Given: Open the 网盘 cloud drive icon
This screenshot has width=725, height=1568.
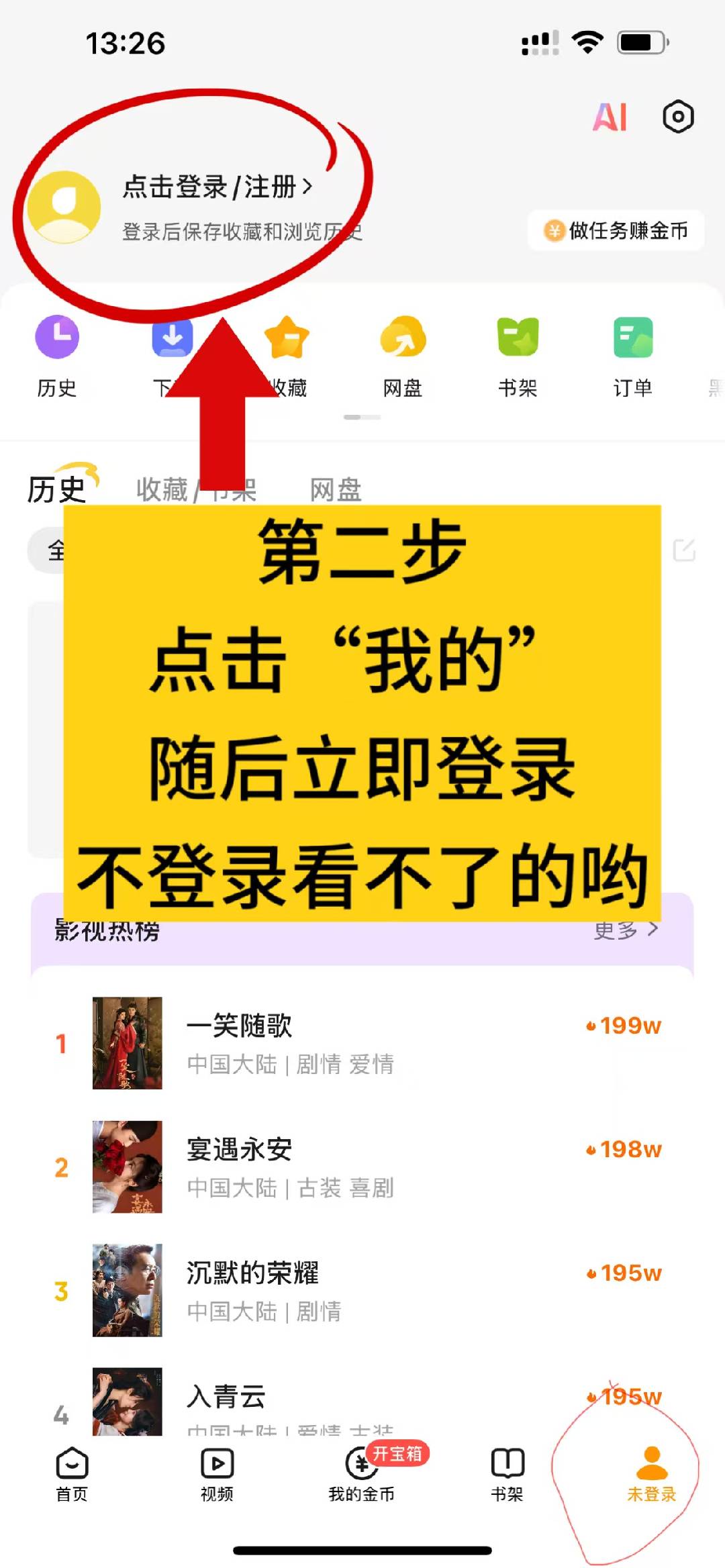Looking at the screenshot, I should [x=401, y=339].
